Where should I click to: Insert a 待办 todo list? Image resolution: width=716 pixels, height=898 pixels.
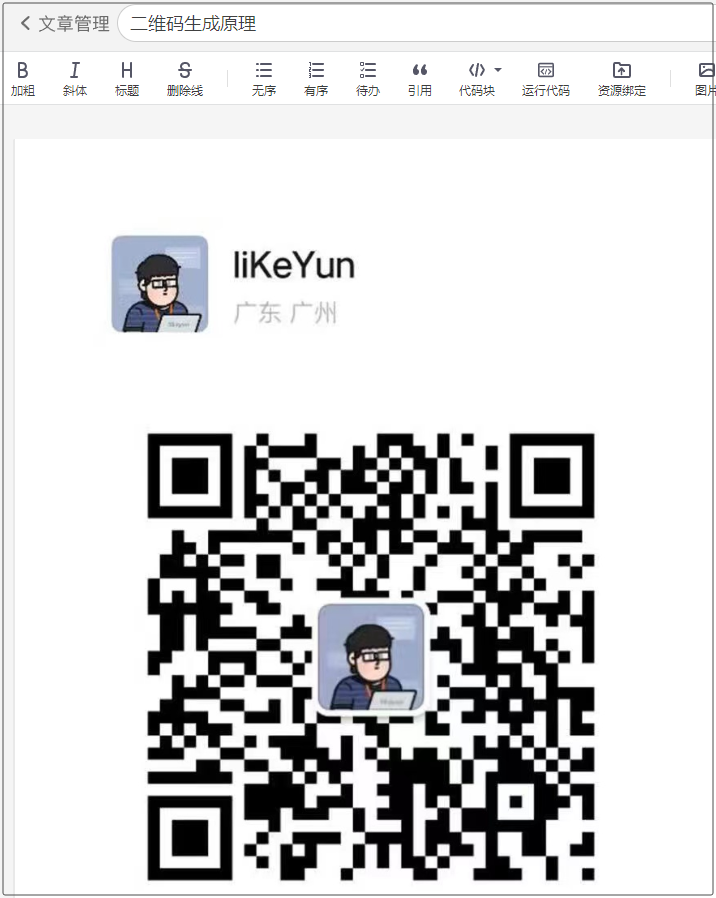pyautogui.click(x=368, y=78)
